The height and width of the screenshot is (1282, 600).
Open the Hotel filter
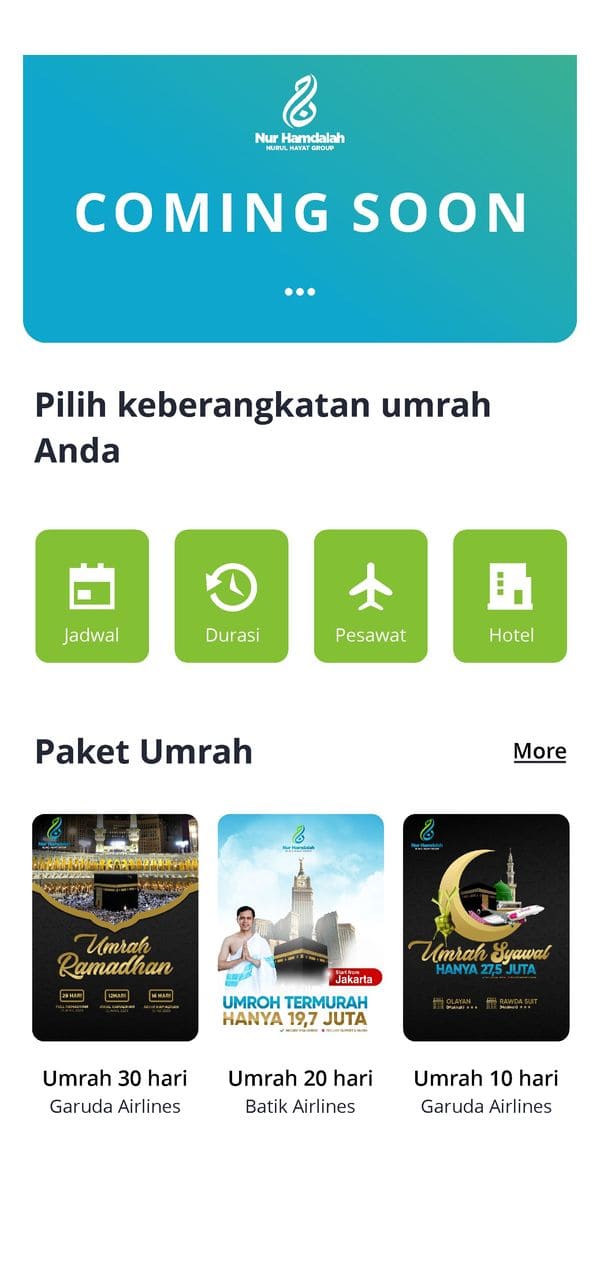point(510,596)
